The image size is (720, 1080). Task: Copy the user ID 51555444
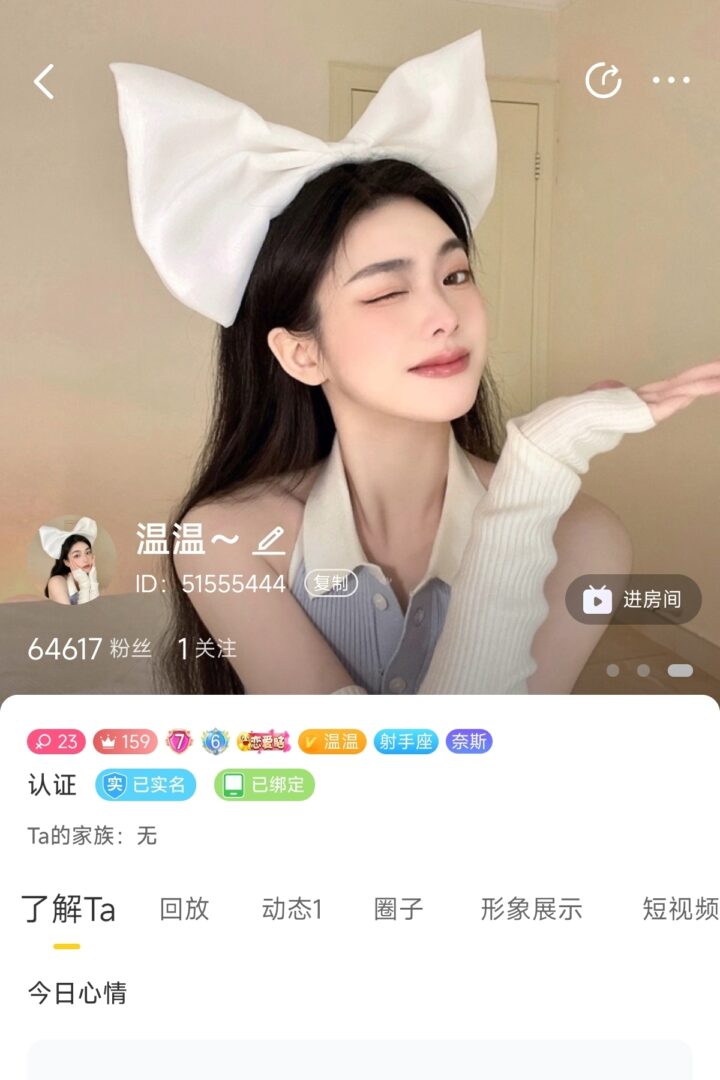point(331,584)
